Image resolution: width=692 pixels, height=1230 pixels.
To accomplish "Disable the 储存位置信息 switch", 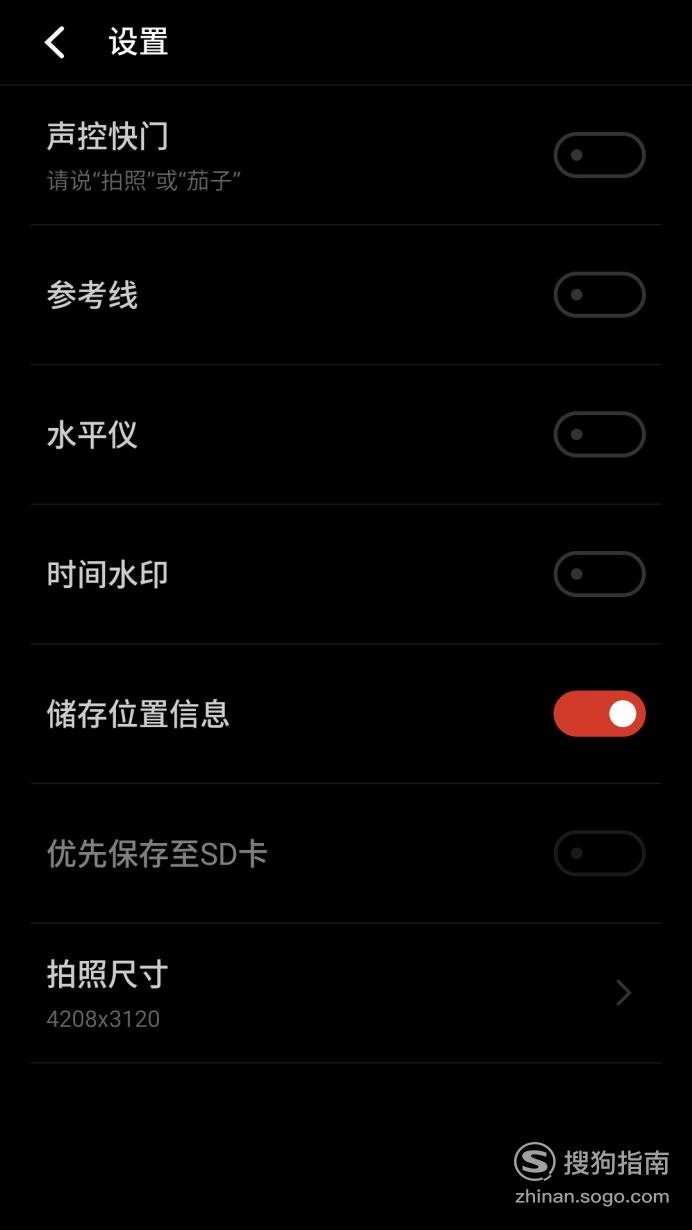I will coord(600,714).
